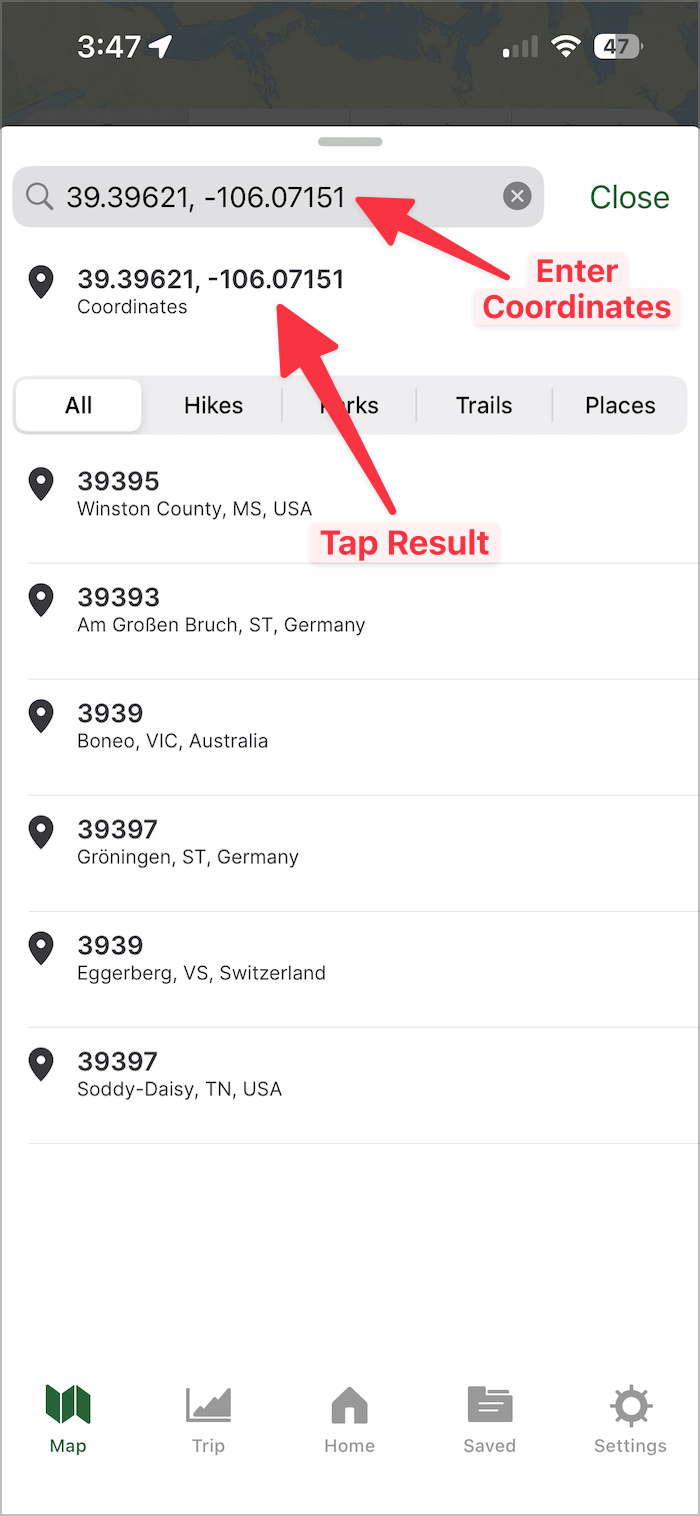This screenshot has width=700, height=1516.
Task: Switch to the Trip tab
Action: tap(208, 1418)
